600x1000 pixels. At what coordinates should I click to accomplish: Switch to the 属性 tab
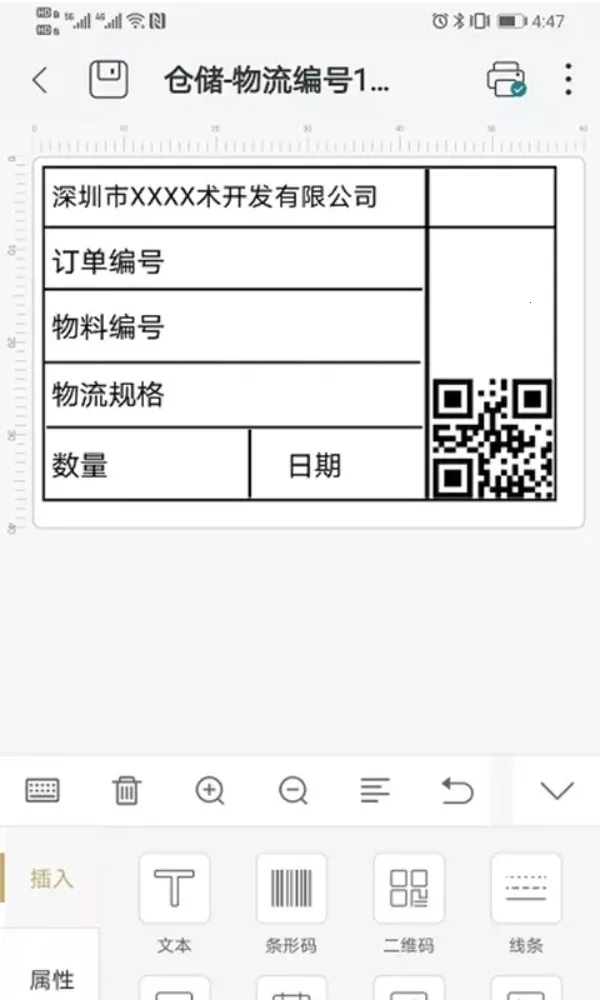pyautogui.click(x=51, y=979)
